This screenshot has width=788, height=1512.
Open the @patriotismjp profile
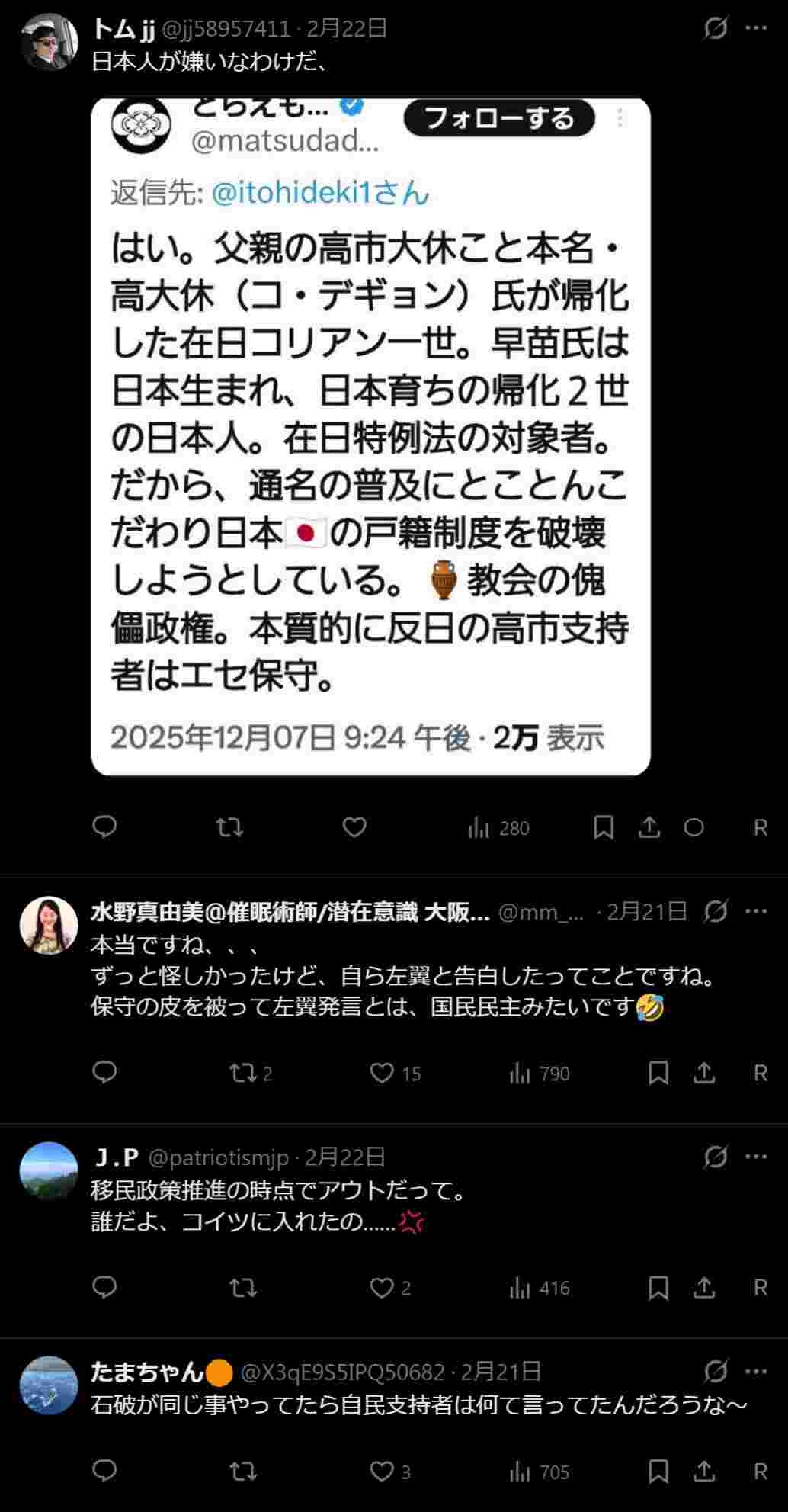pos(218,1157)
